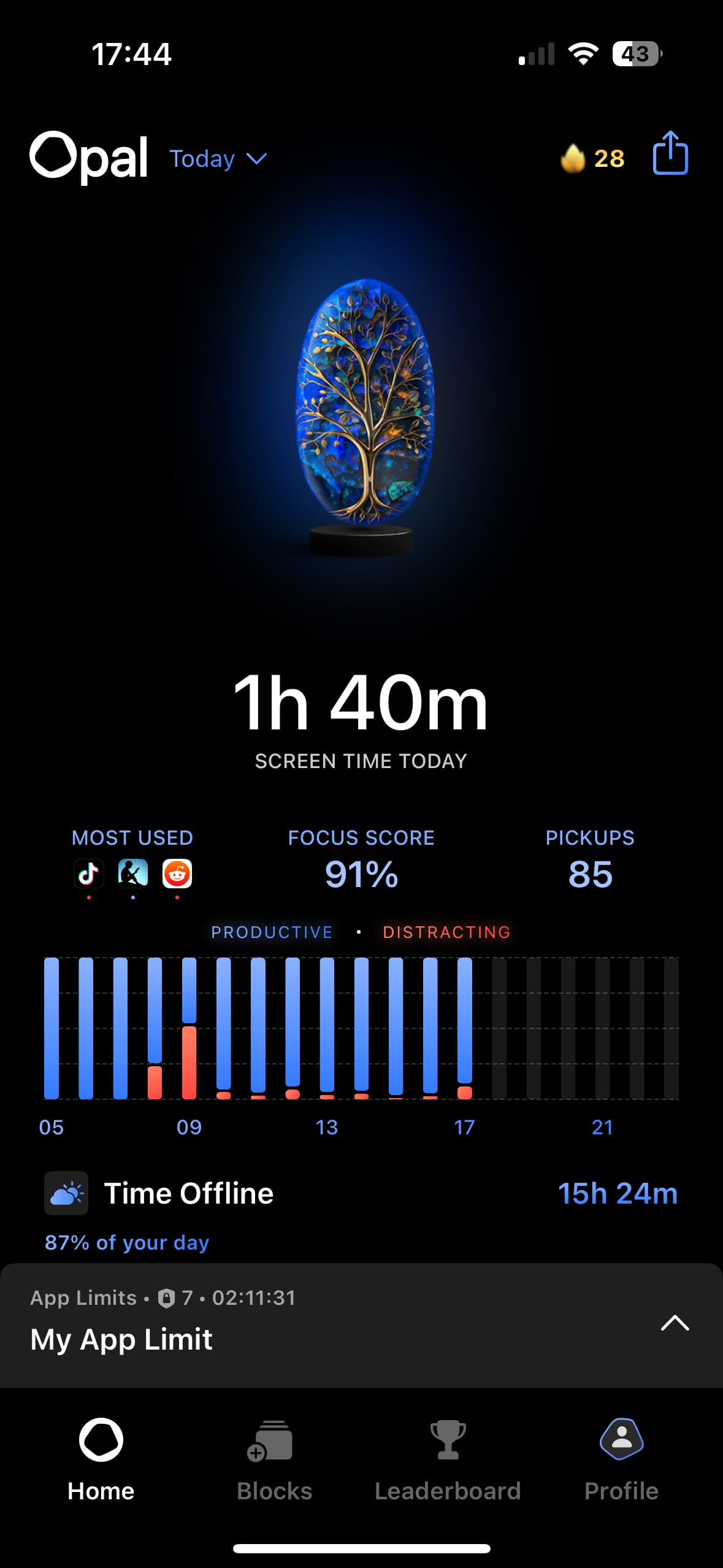Switch to the Leaderboard tab

coord(448,1460)
